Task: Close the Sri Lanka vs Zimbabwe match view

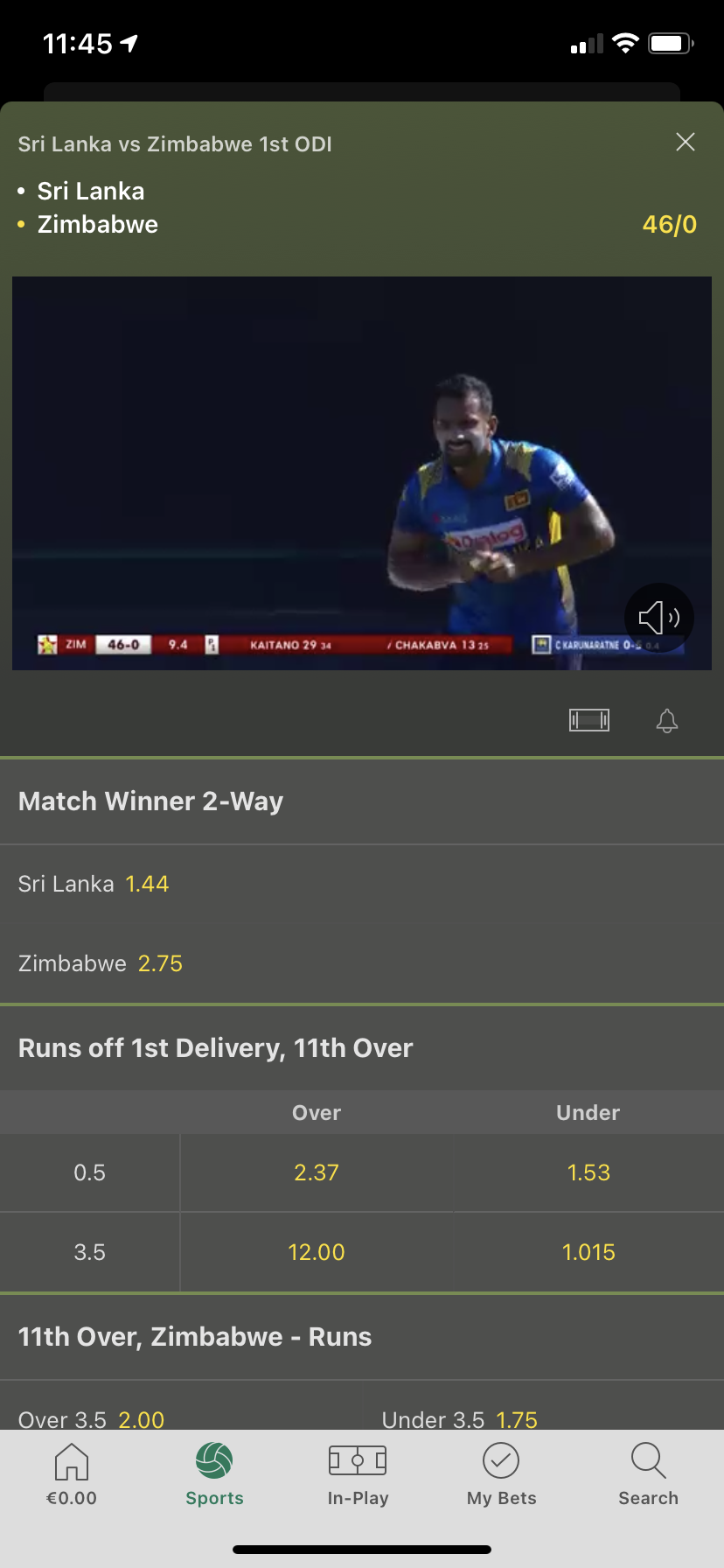Action: pos(686,142)
